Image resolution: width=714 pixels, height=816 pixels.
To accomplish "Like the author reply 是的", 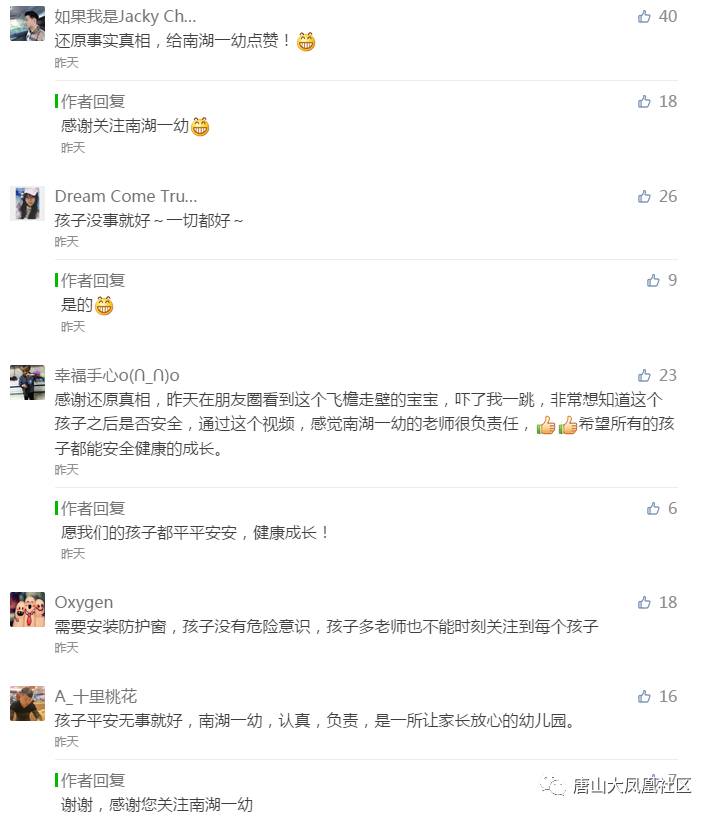I will click(653, 281).
